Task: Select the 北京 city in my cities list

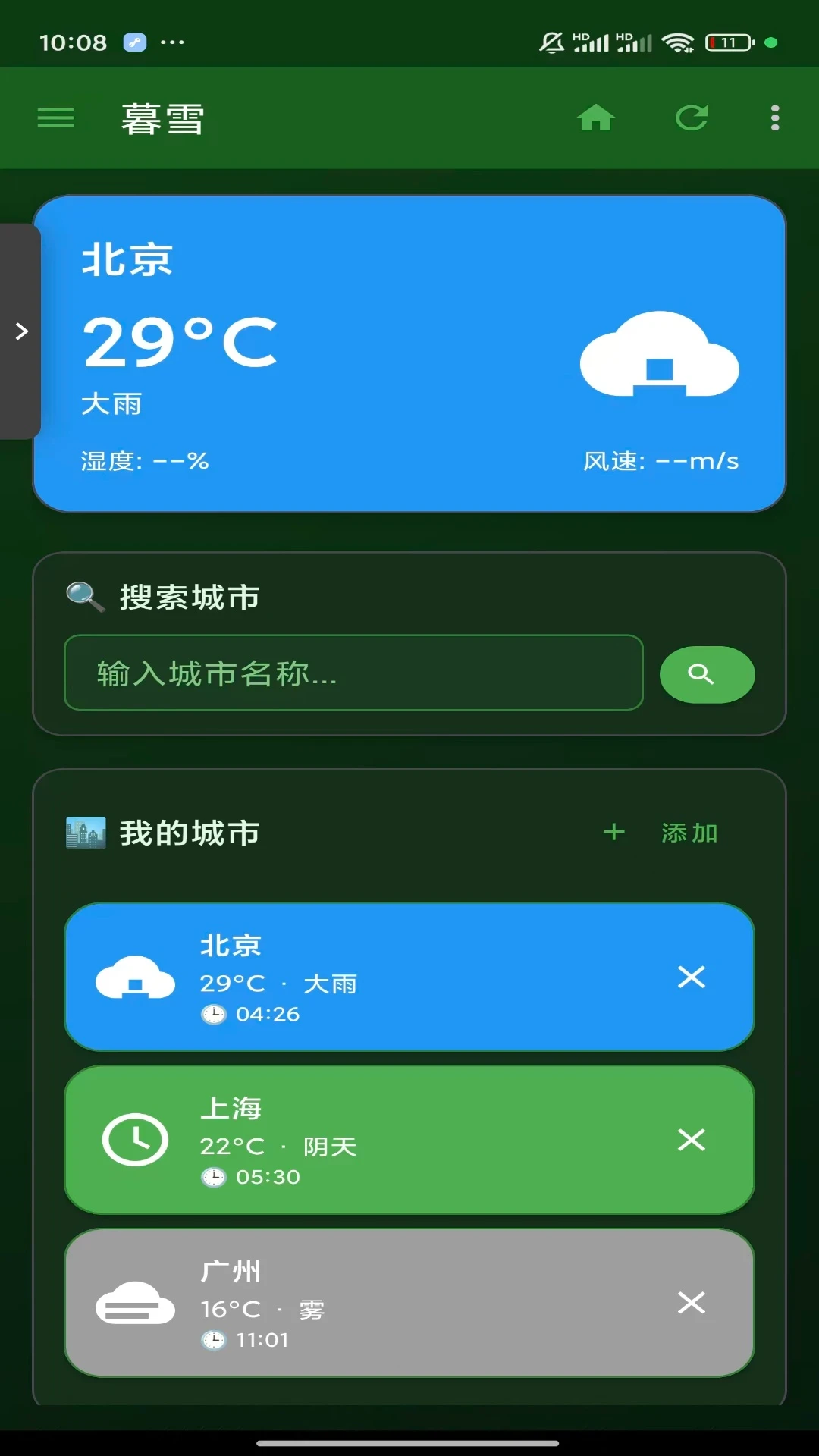Action: pos(379,977)
